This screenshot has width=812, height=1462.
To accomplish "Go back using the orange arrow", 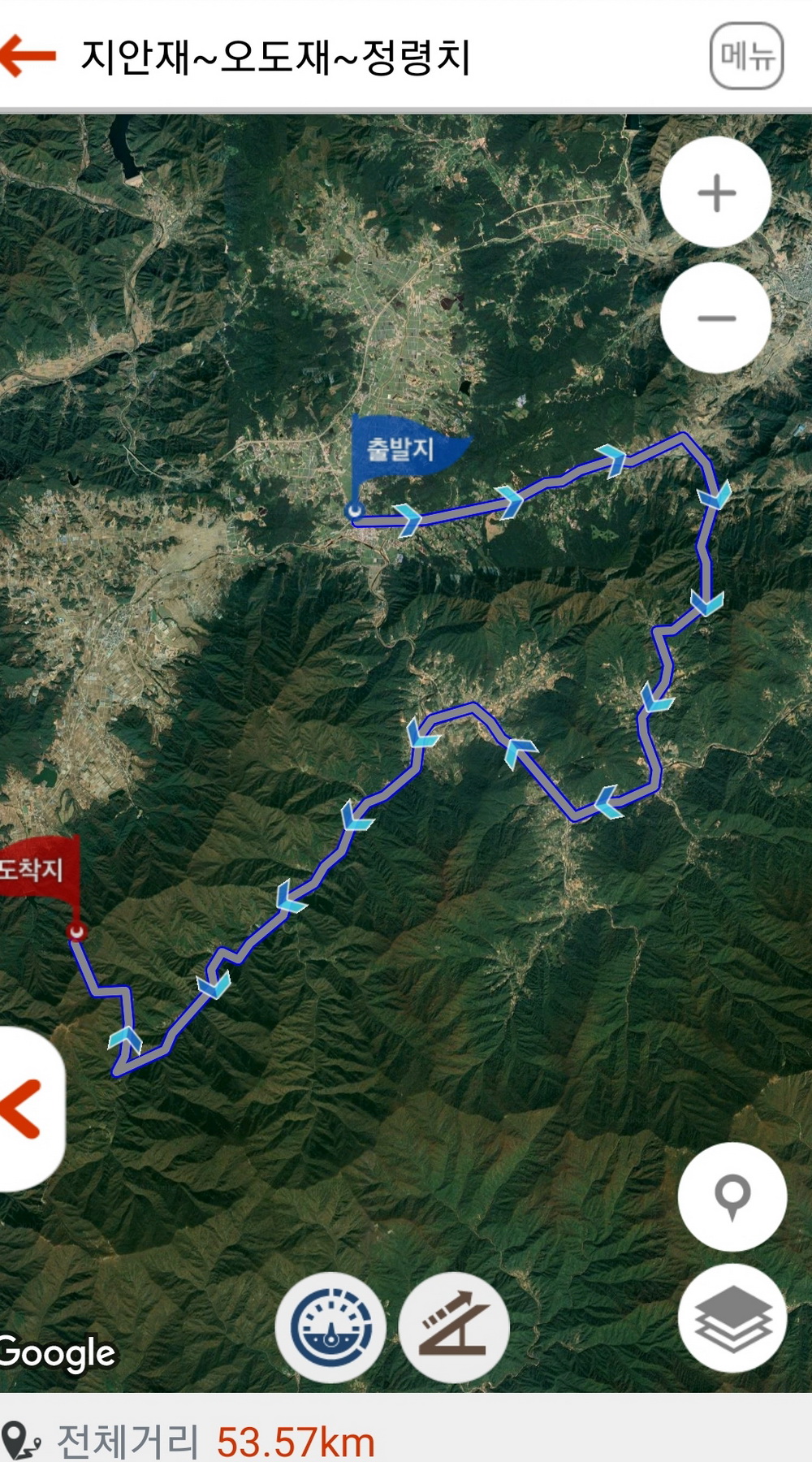I will (29, 56).
